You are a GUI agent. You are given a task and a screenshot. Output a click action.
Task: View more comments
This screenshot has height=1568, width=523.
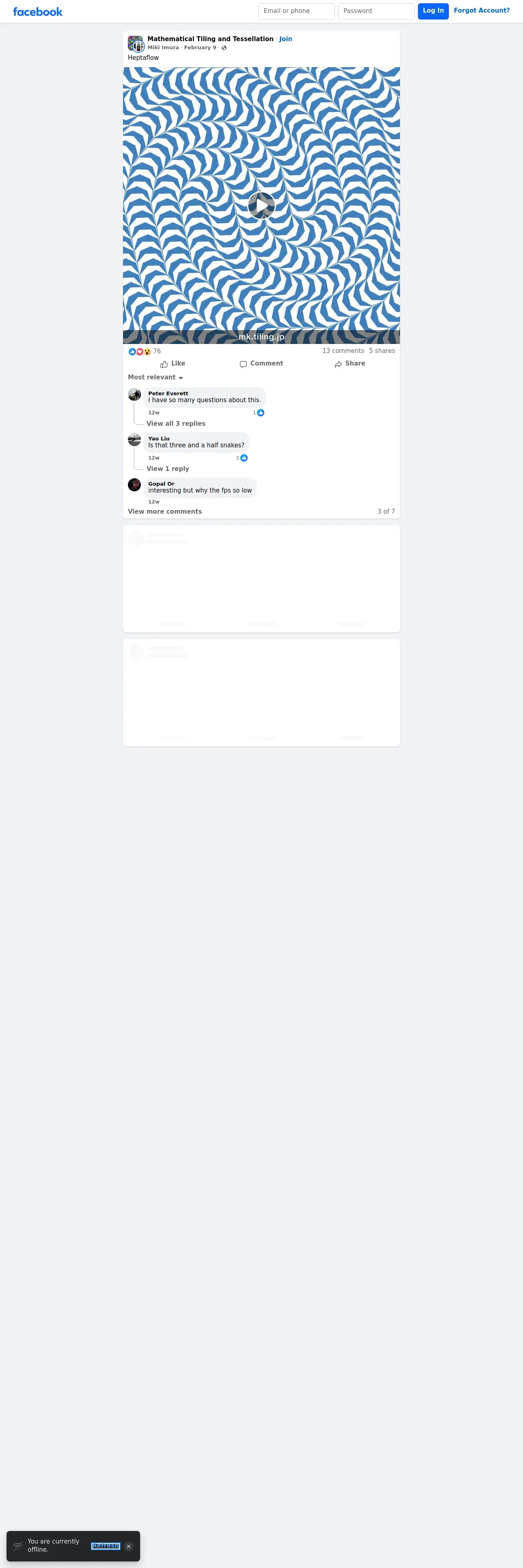tap(165, 511)
